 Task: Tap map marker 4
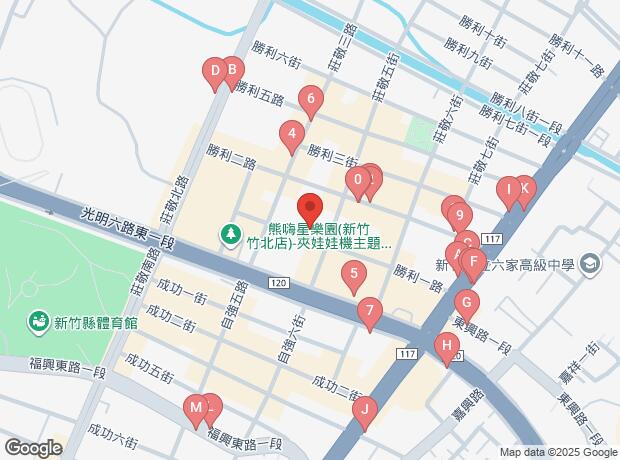pos(291,133)
